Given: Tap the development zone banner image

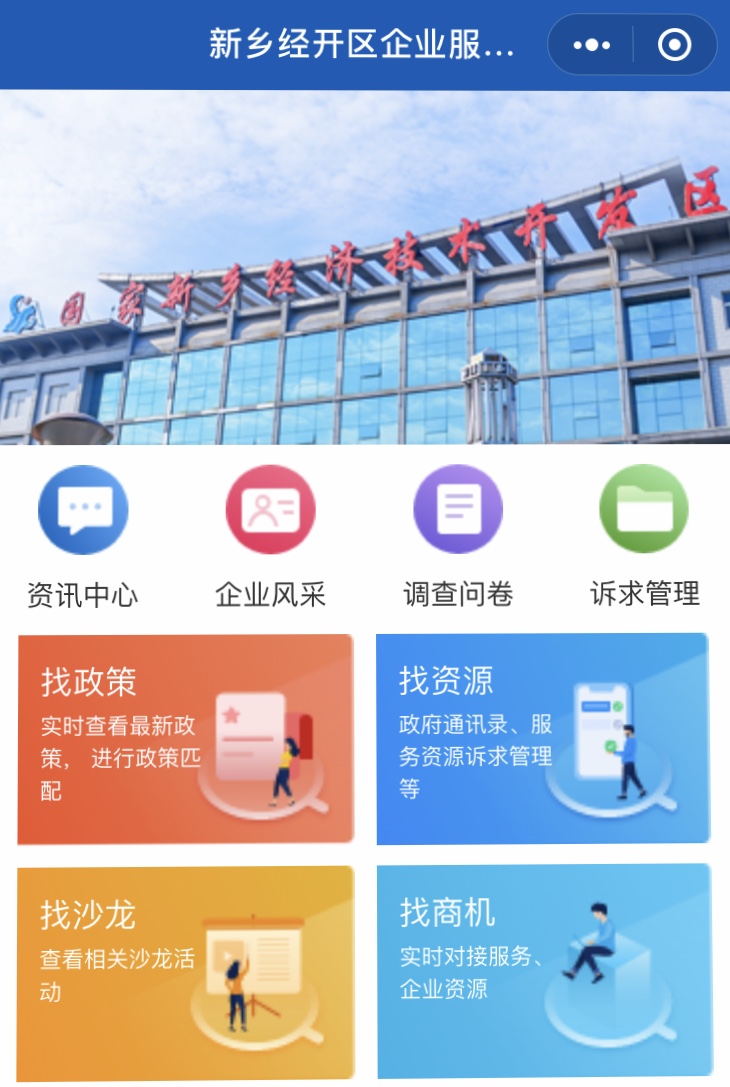Looking at the screenshot, I should coord(365,268).
